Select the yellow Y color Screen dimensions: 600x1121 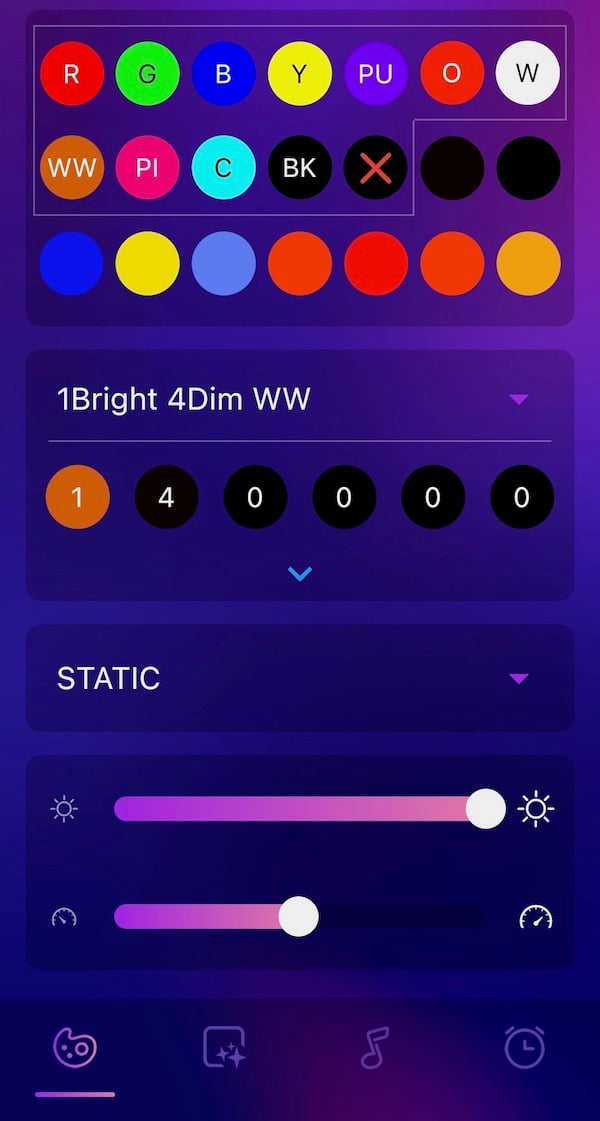coord(300,74)
